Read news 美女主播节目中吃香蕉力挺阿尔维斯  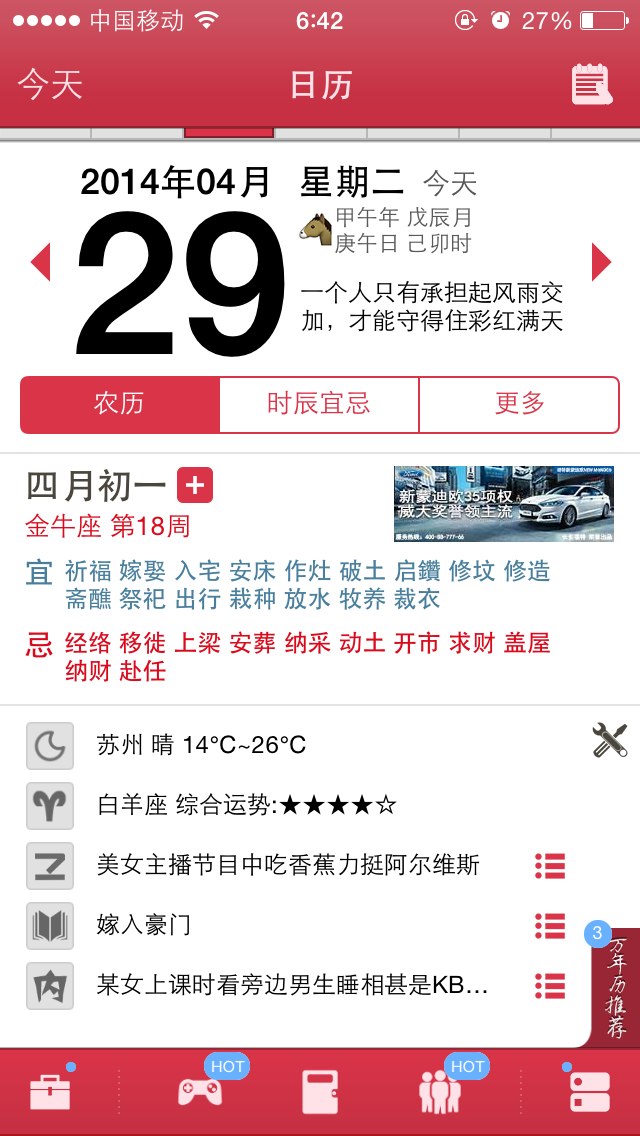tap(288, 865)
